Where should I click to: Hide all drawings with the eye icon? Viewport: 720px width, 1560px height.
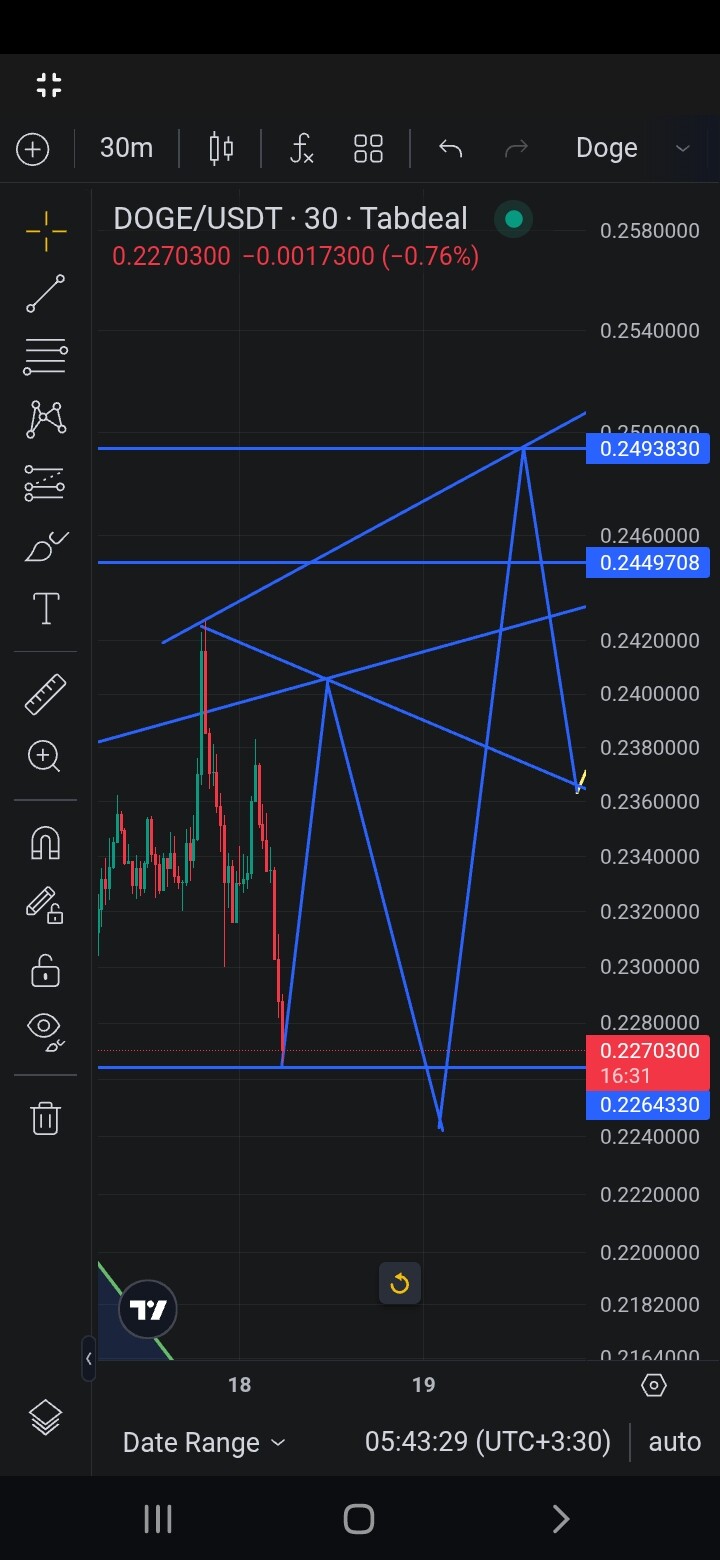[x=46, y=1030]
